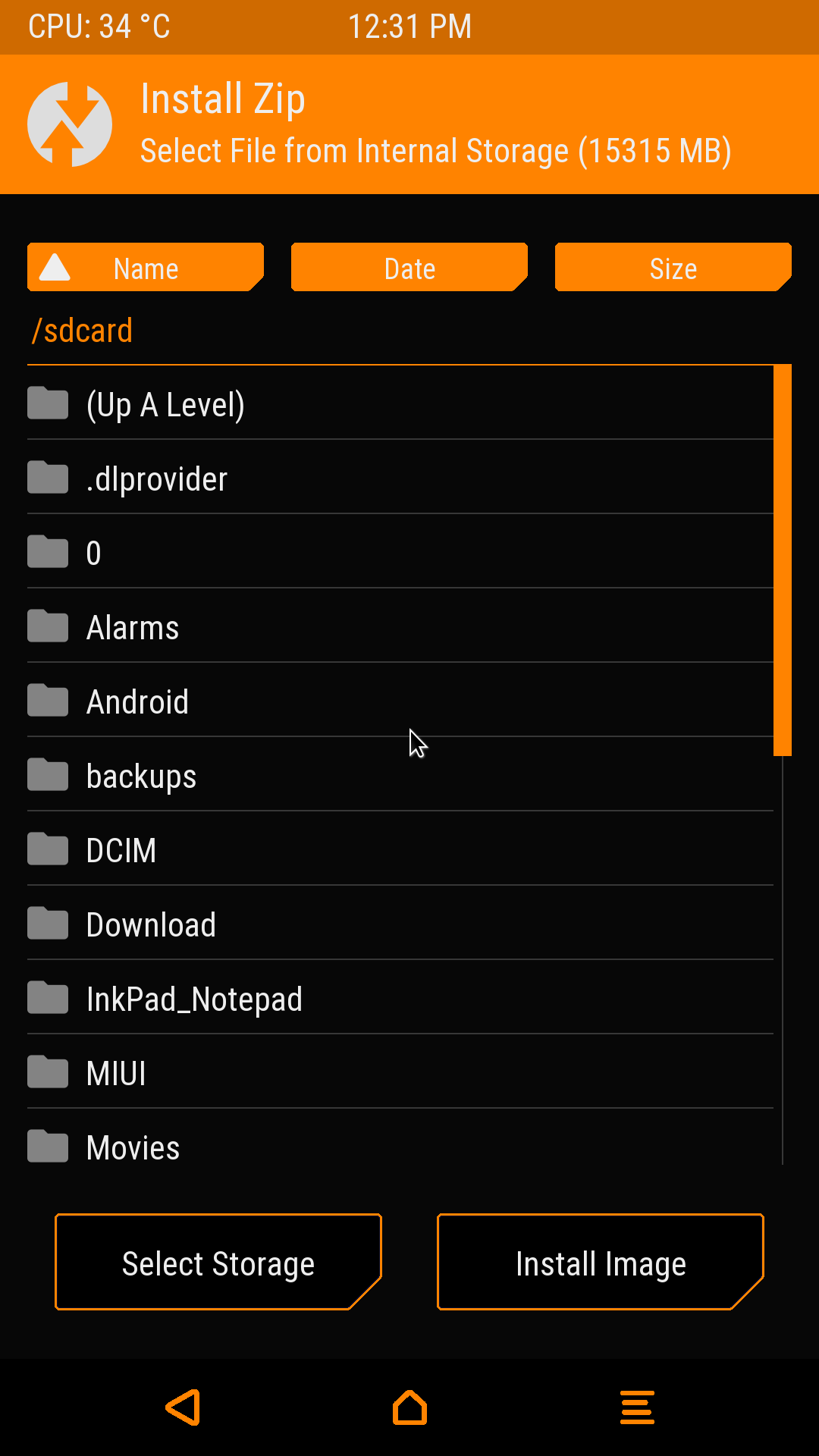Return to TWRP home screen
The image size is (819, 1456).
pos(409,1407)
